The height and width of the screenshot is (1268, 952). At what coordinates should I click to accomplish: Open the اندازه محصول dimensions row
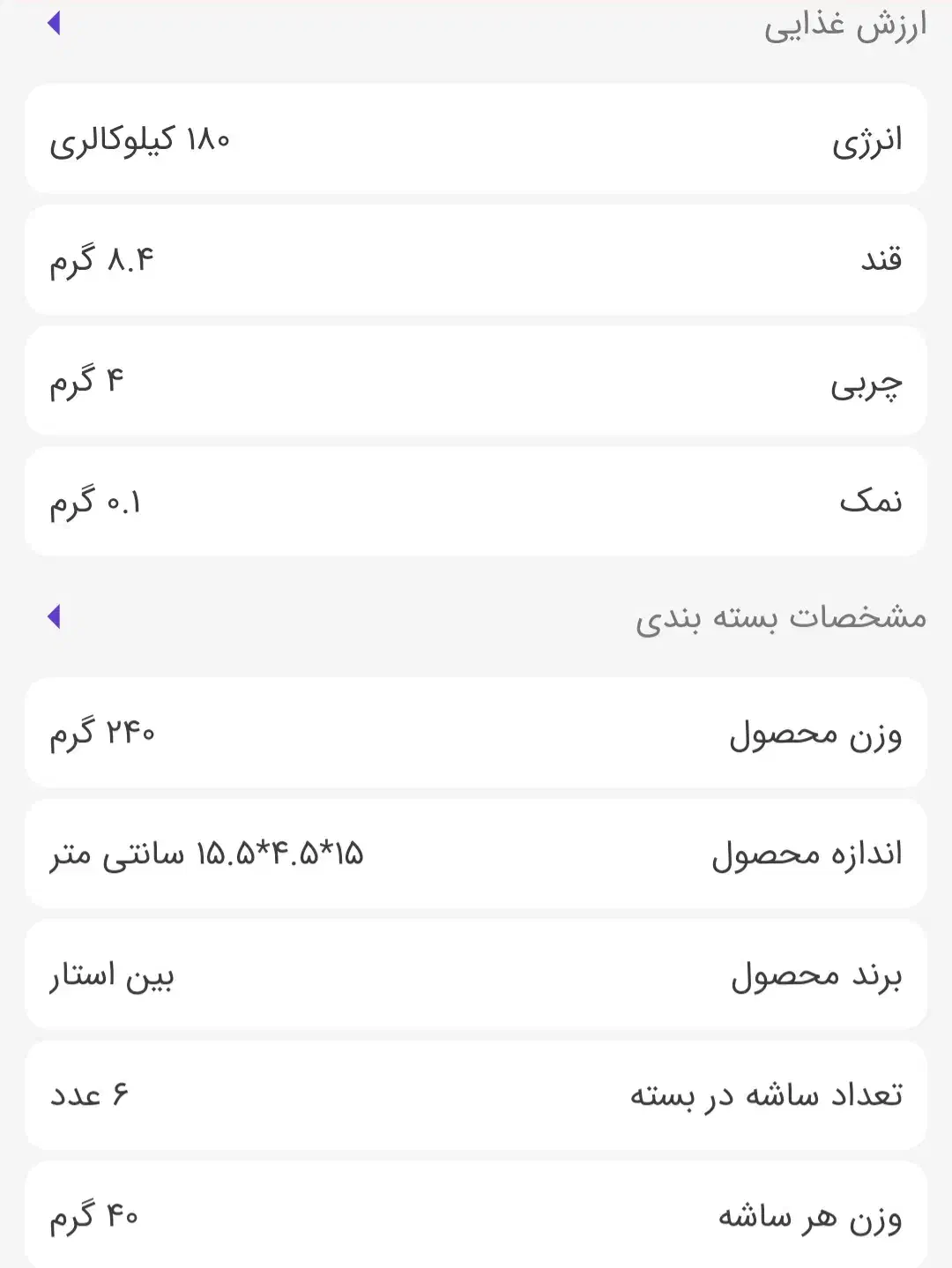[476, 854]
